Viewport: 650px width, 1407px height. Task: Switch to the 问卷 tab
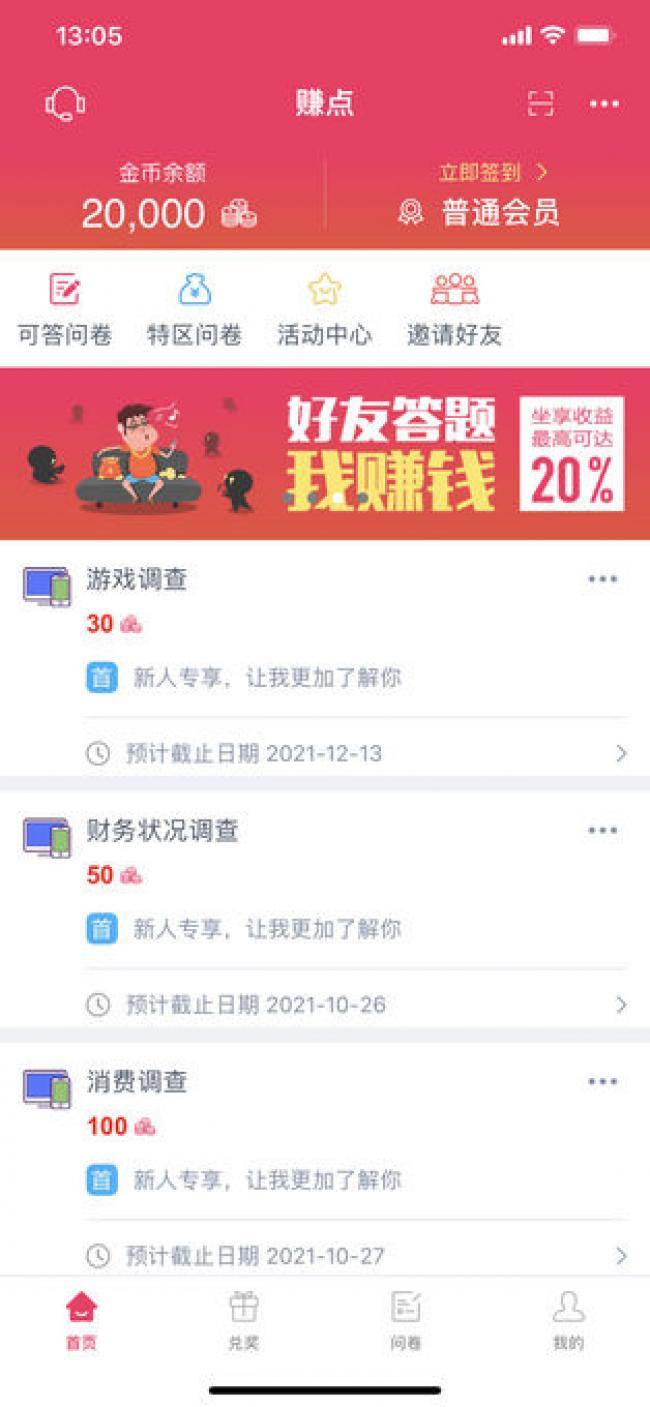click(405, 1320)
